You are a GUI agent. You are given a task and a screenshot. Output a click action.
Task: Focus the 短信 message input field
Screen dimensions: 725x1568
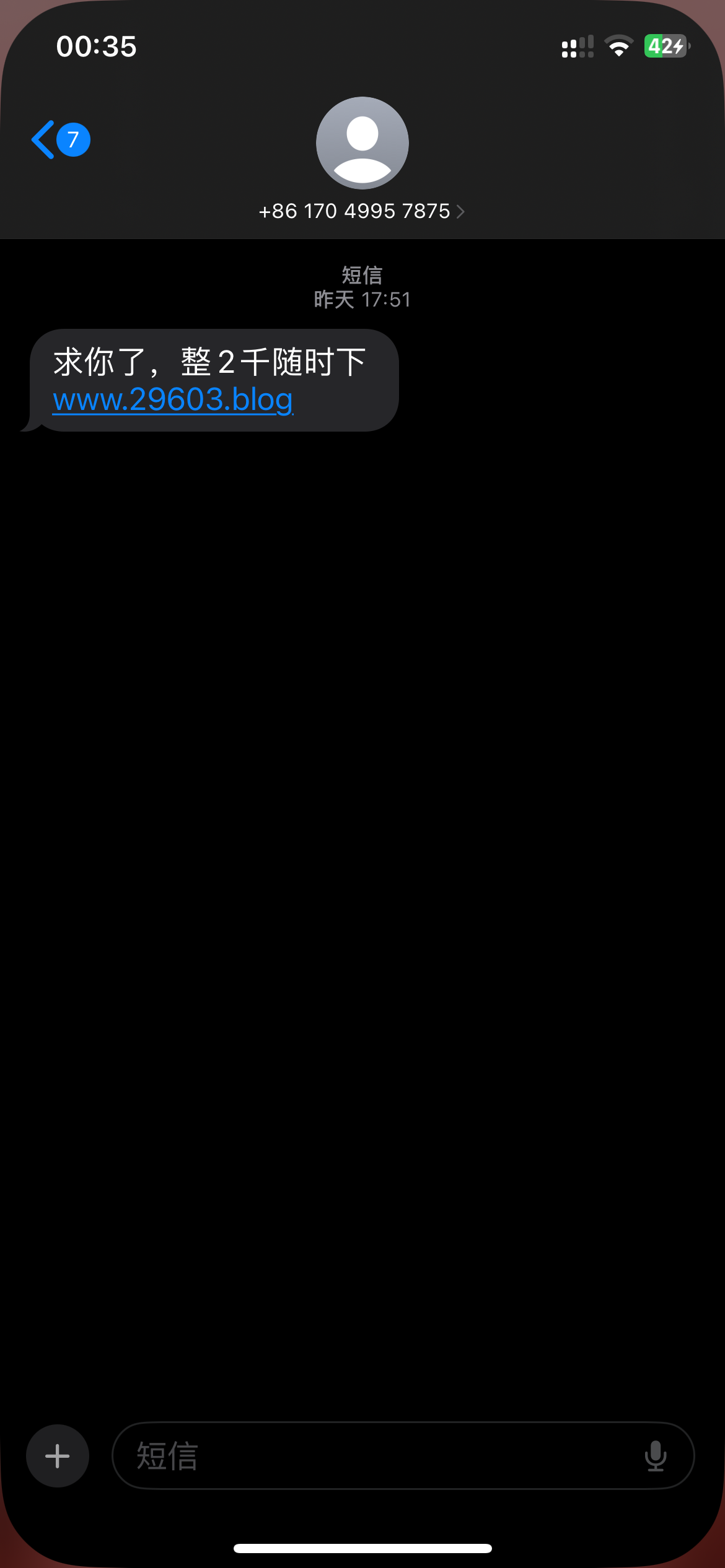coord(372,1456)
